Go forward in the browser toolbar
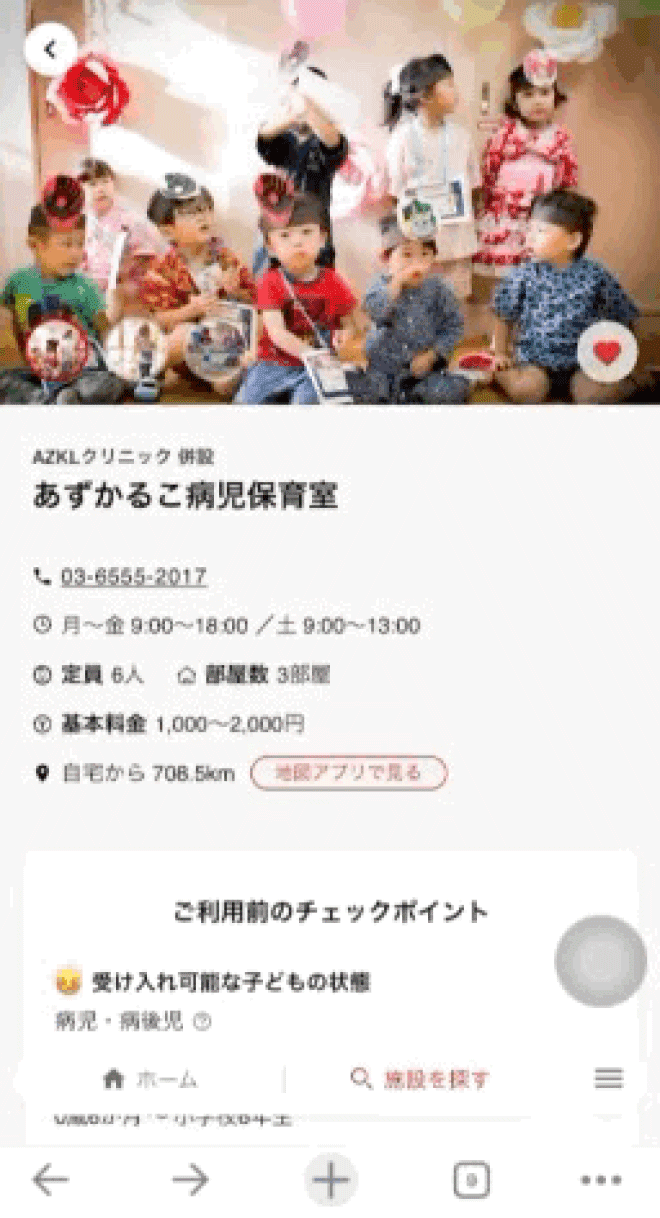The image size is (660, 1218). click(x=190, y=1181)
